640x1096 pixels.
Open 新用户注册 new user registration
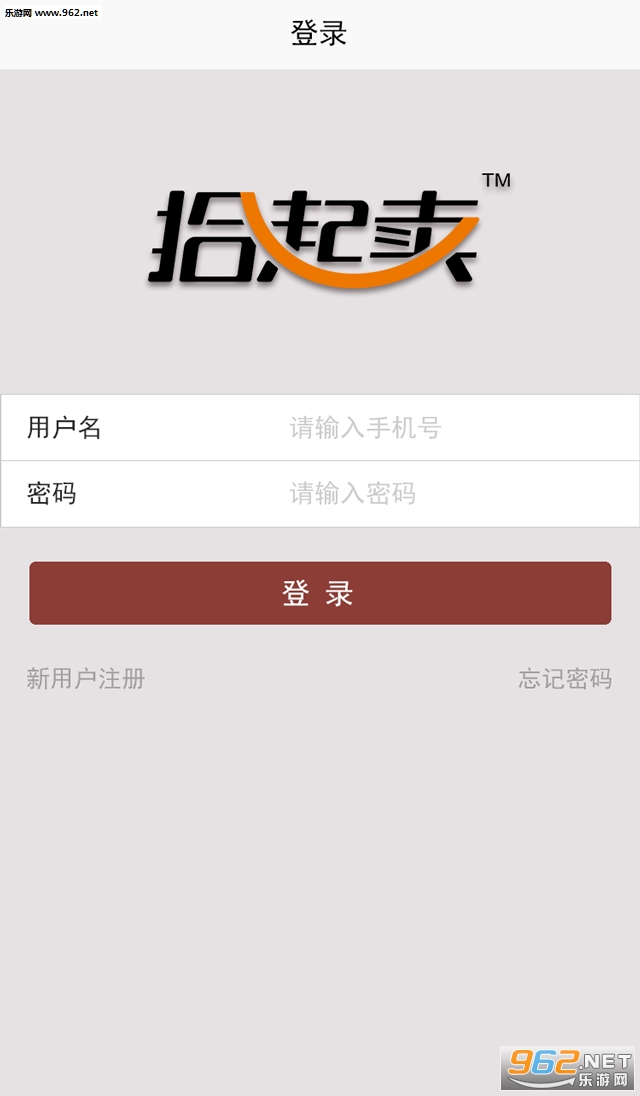86,679
